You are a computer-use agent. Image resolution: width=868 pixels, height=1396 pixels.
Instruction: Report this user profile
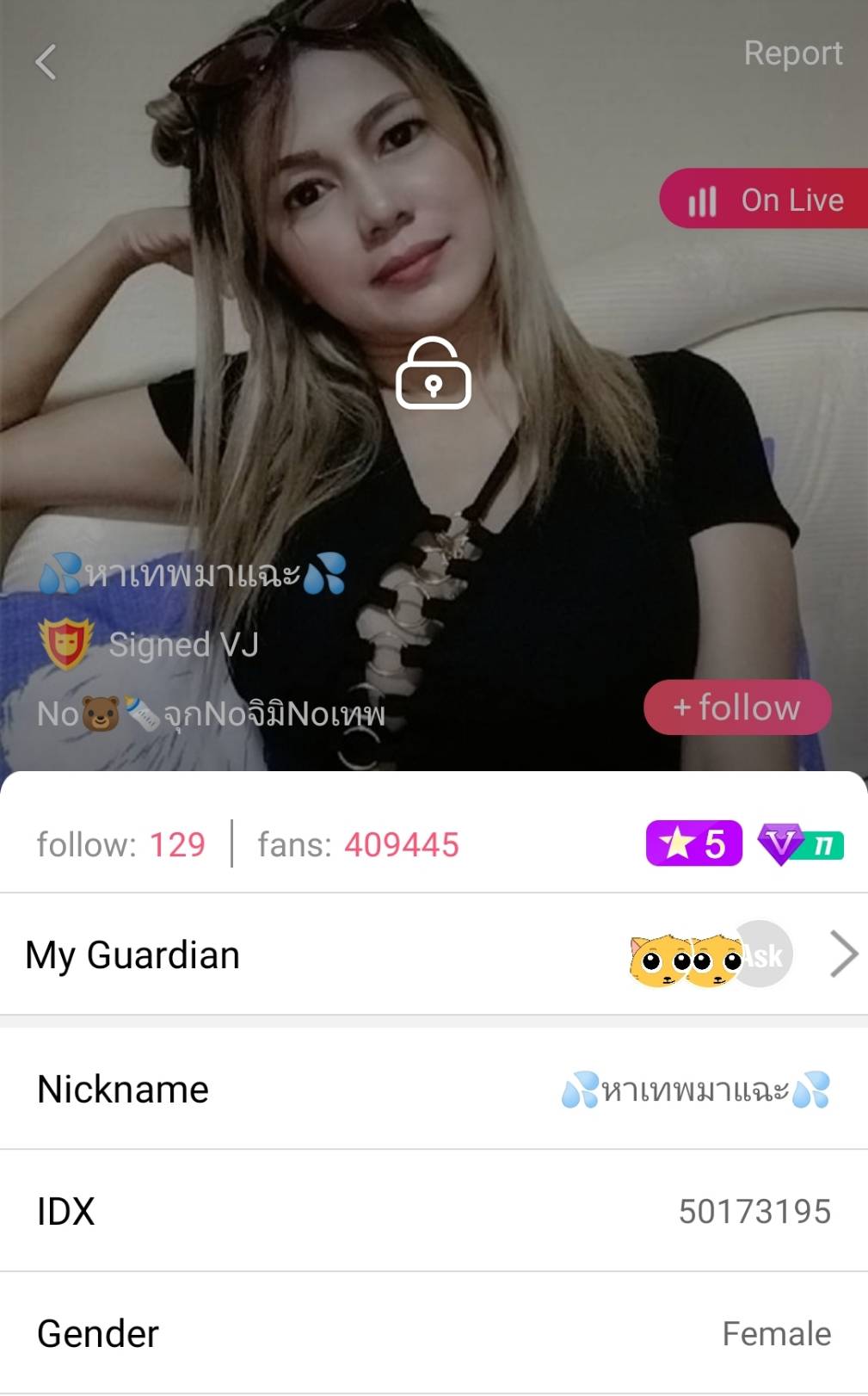pyautogui.click(x=792, y=53)
